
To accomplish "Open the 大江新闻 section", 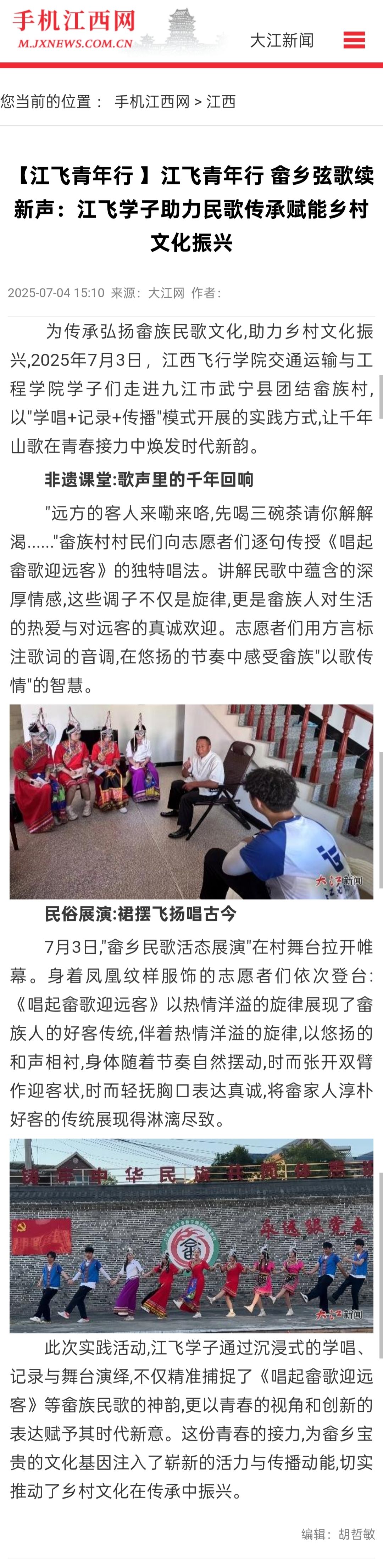I will (x=281, y=41).
